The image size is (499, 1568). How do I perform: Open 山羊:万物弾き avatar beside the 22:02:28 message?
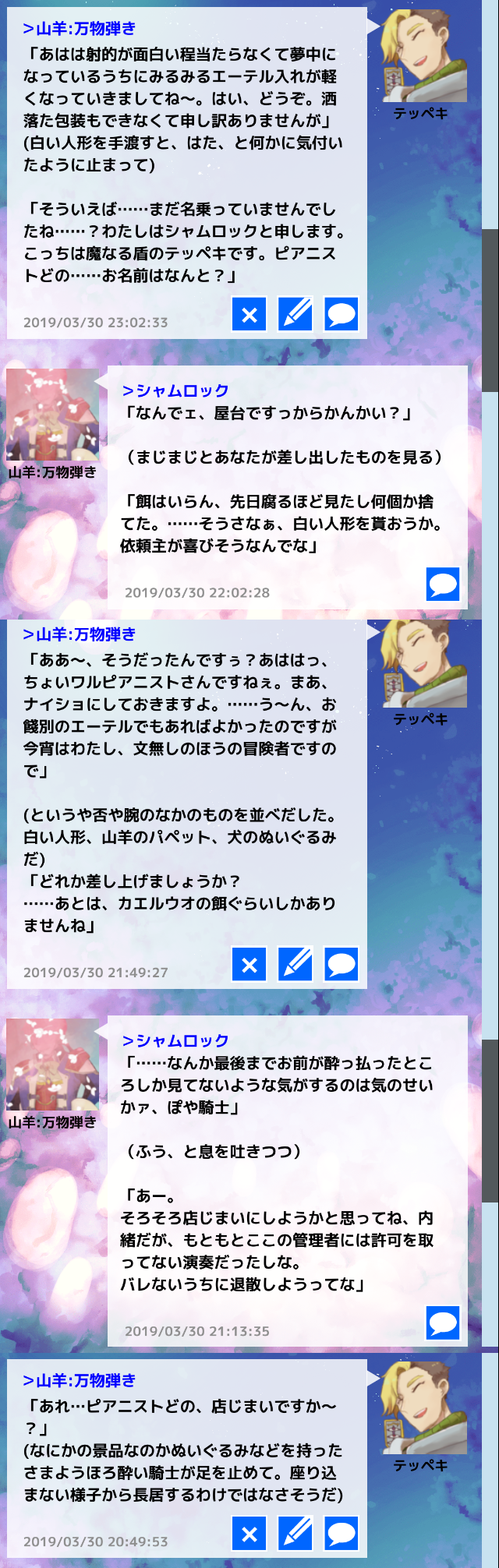52,415
